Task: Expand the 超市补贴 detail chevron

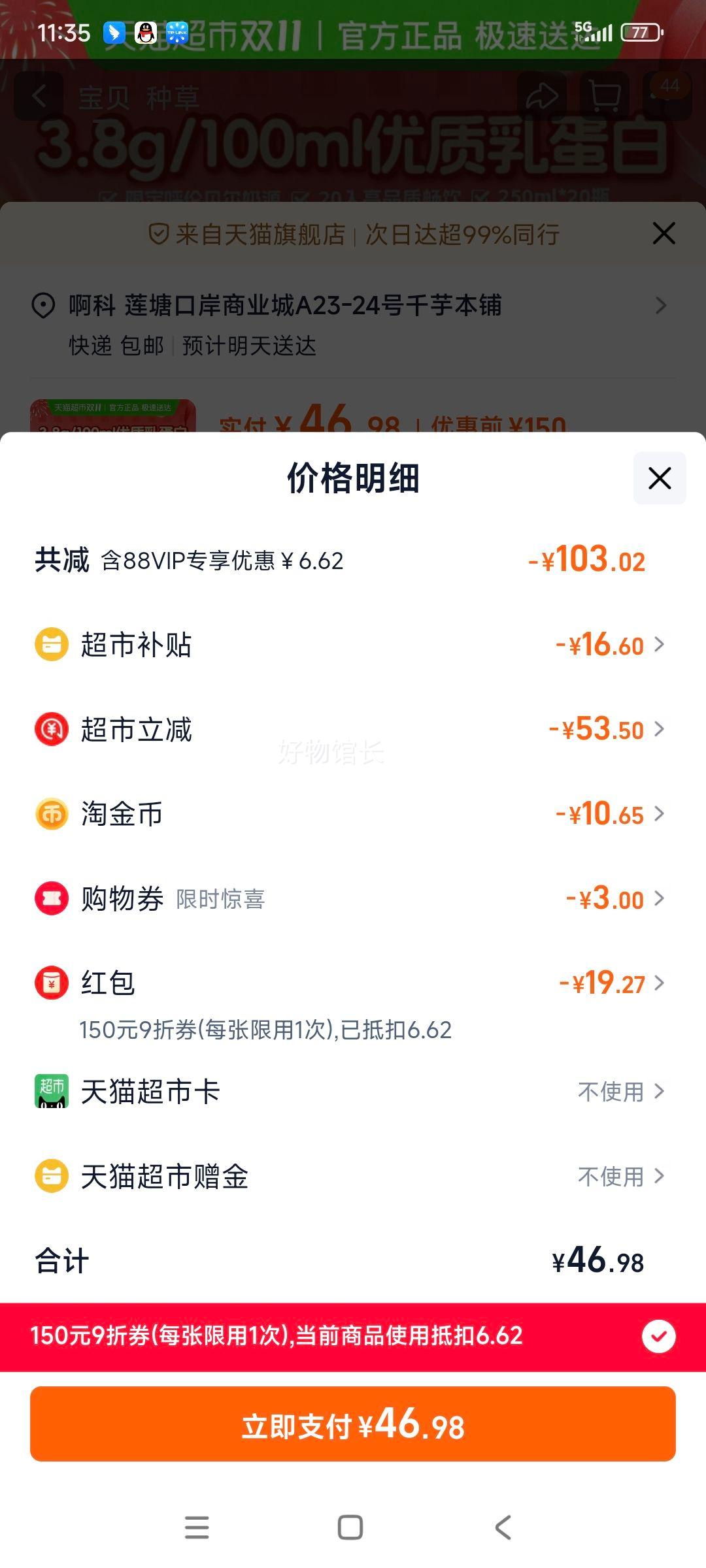Action: click(660, 645)
